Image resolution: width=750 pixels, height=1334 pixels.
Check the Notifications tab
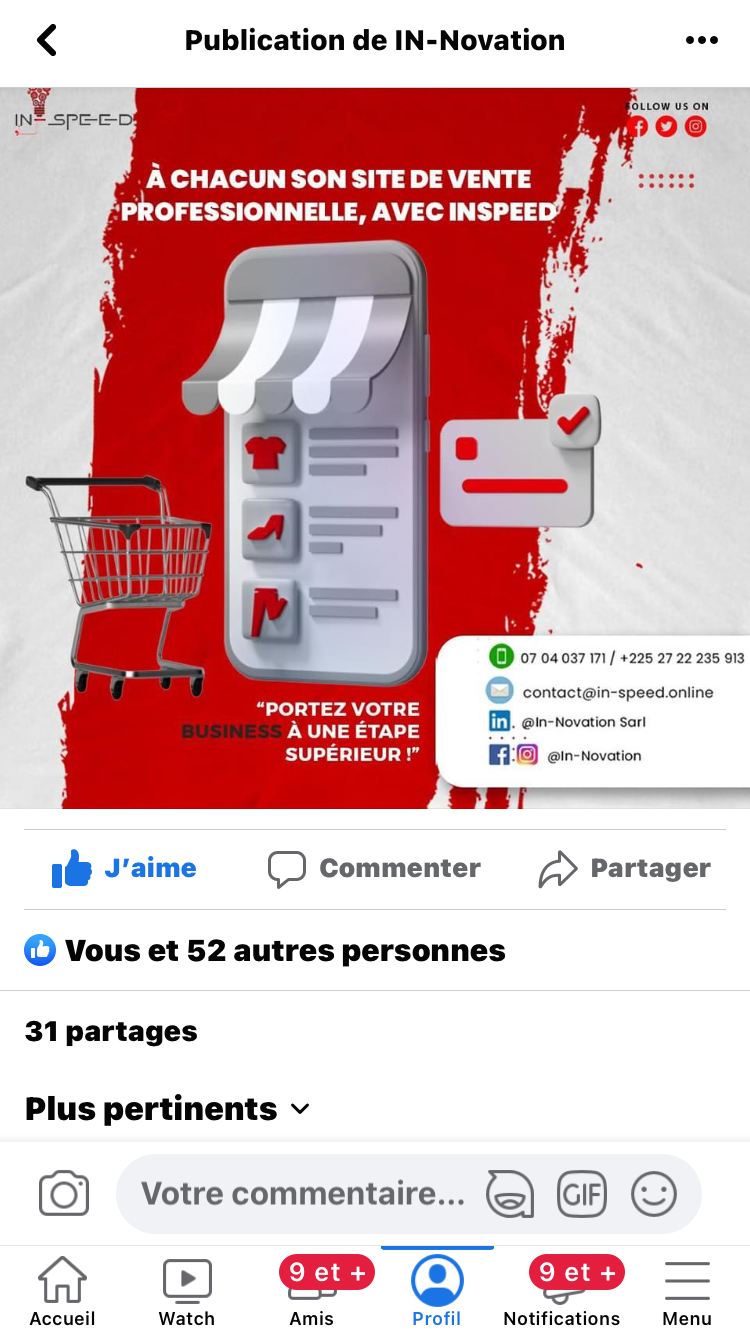coord(562,1291)
